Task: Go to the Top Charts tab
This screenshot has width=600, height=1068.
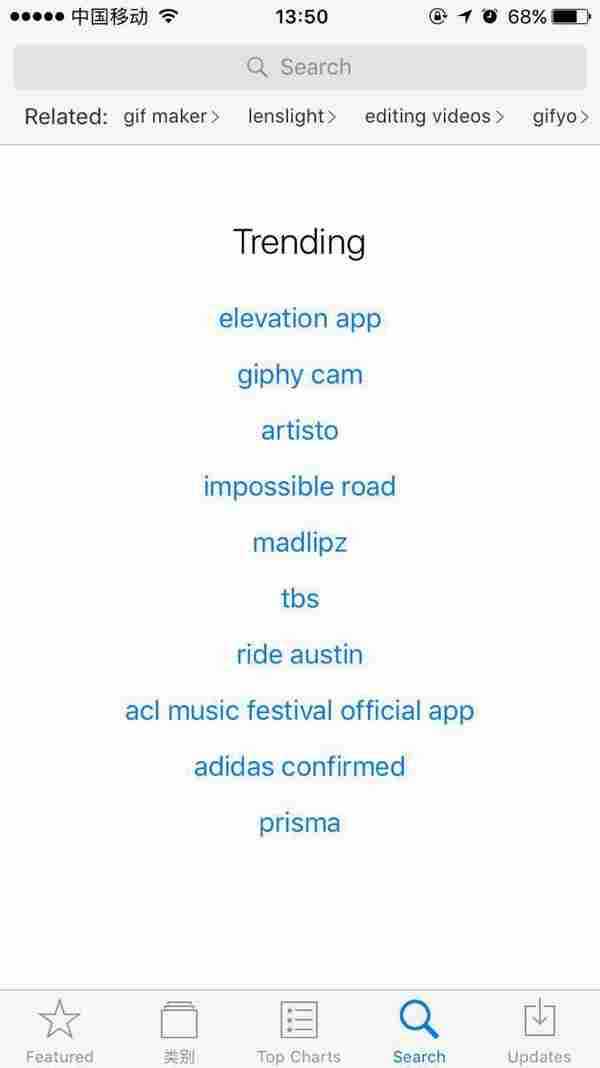Action: pyautogui.click(x=298, y=1030)
